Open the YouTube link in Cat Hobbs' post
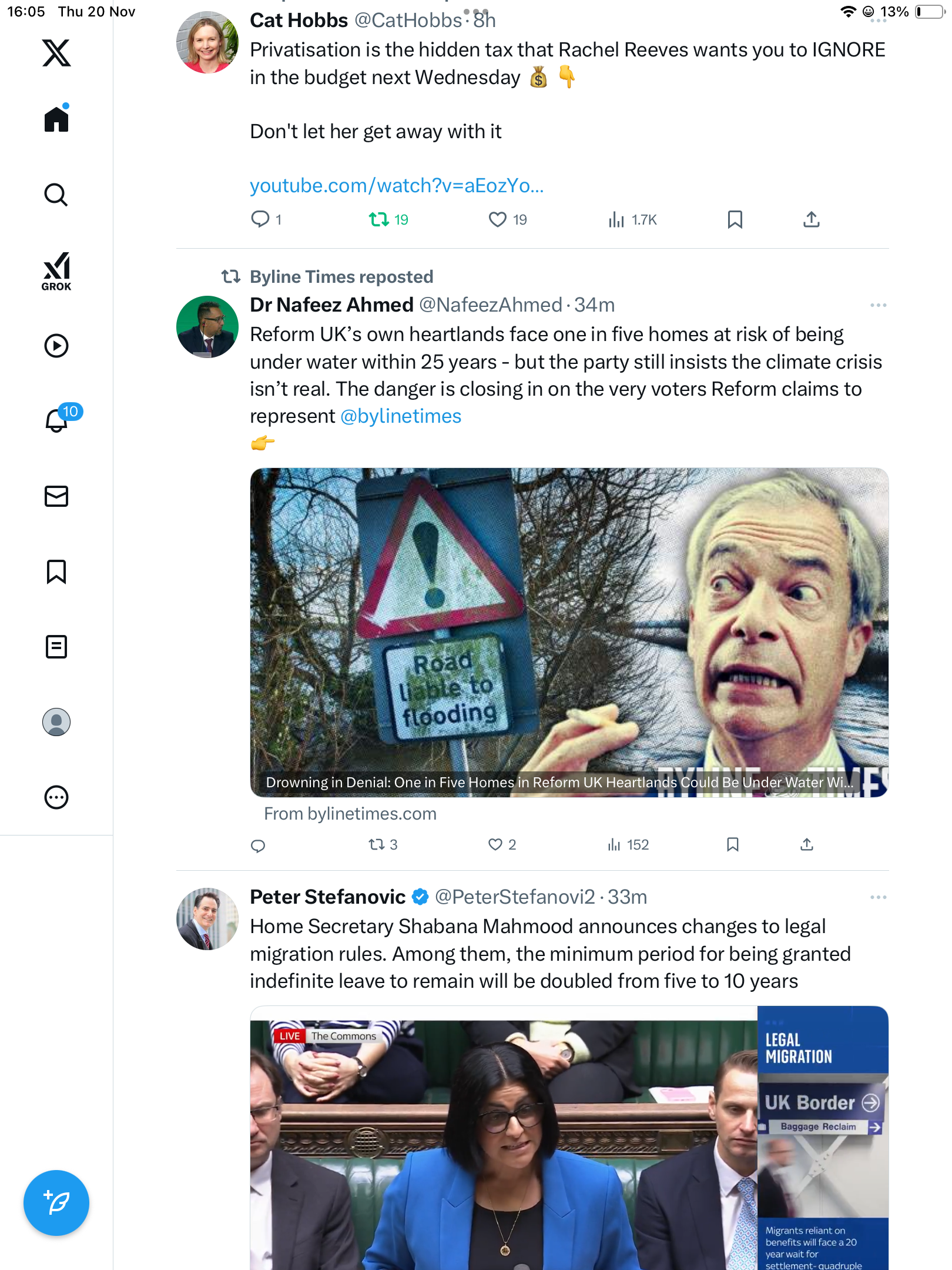The height and width of the screenshot is (1270, 952). (397, 186)
